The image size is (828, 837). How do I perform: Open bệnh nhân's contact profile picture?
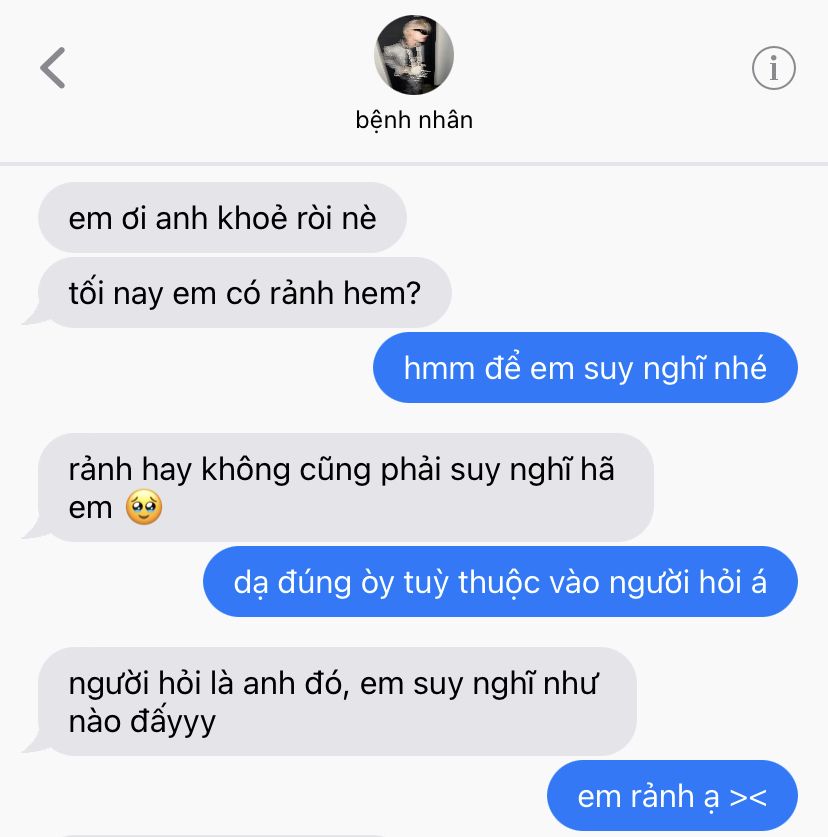tap(414, 55)
